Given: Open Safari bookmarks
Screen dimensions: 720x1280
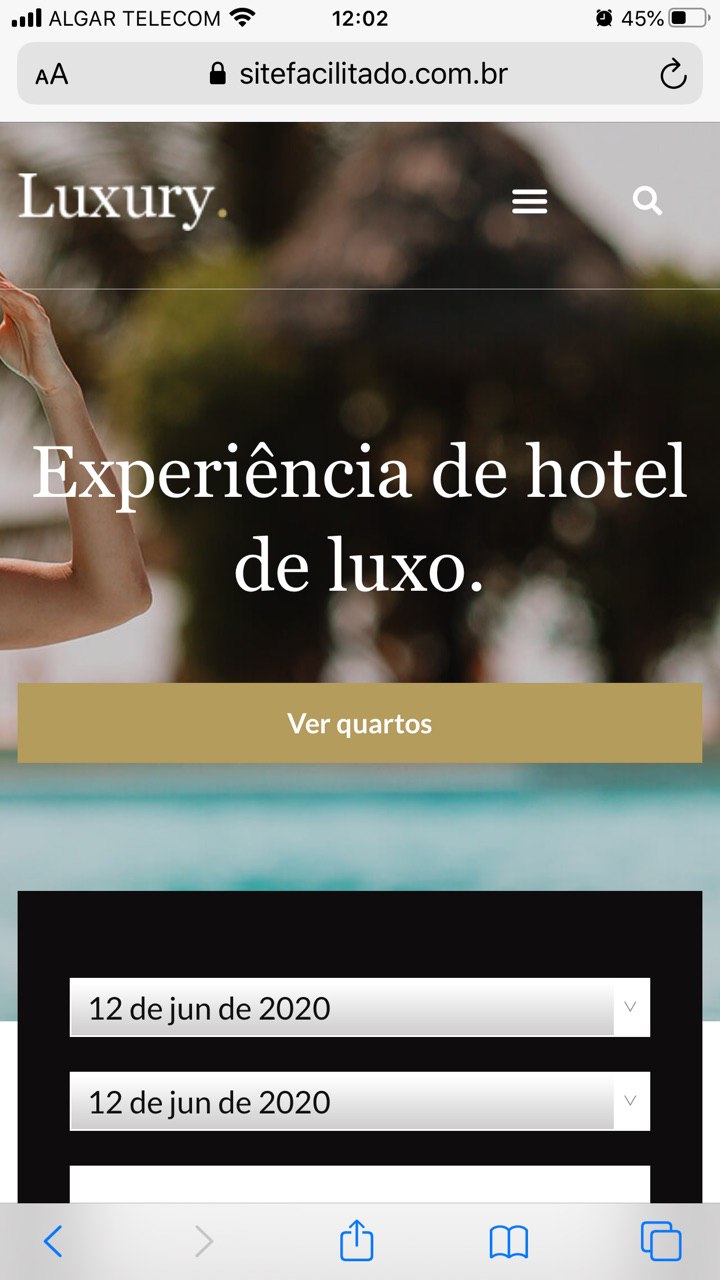Looking at the screenshot, I should (x=509, y=1242).
